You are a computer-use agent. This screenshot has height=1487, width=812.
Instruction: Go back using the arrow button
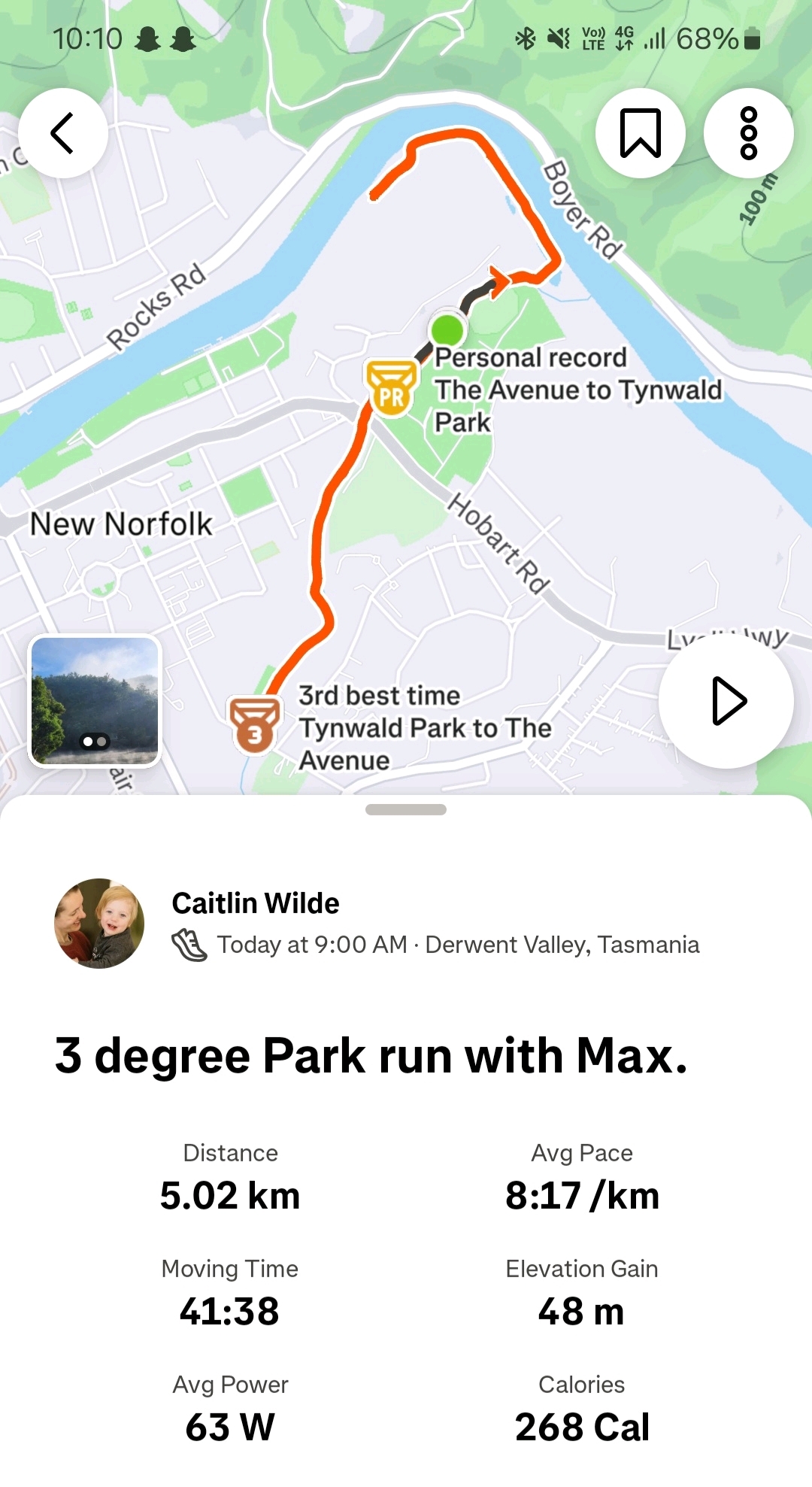[63, 133]
